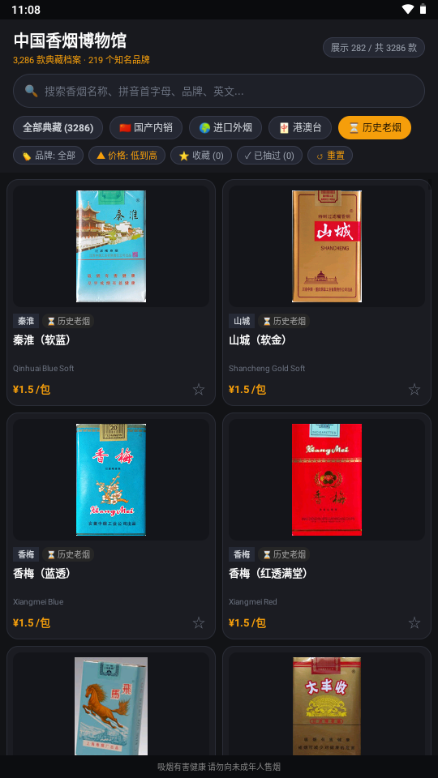Filter by 收藏 (0) favorites

[x=201, y=155]
